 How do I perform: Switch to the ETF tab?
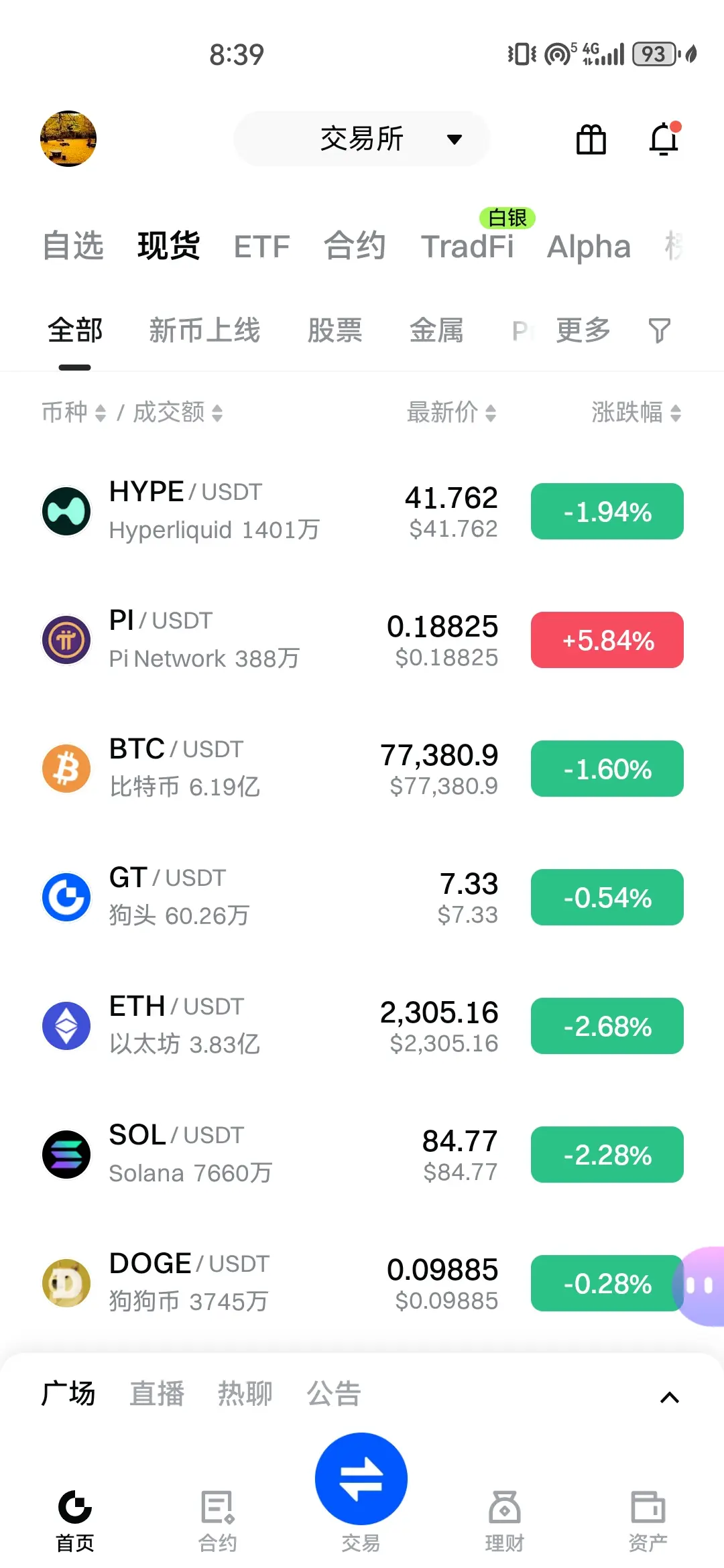coord(261,247)
